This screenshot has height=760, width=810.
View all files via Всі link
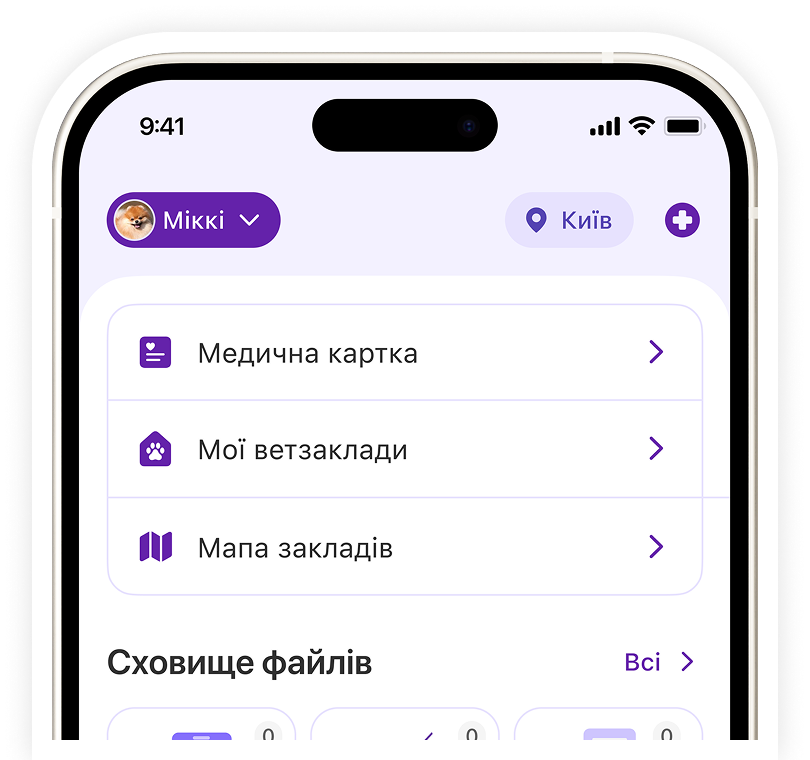pos(658,662)
